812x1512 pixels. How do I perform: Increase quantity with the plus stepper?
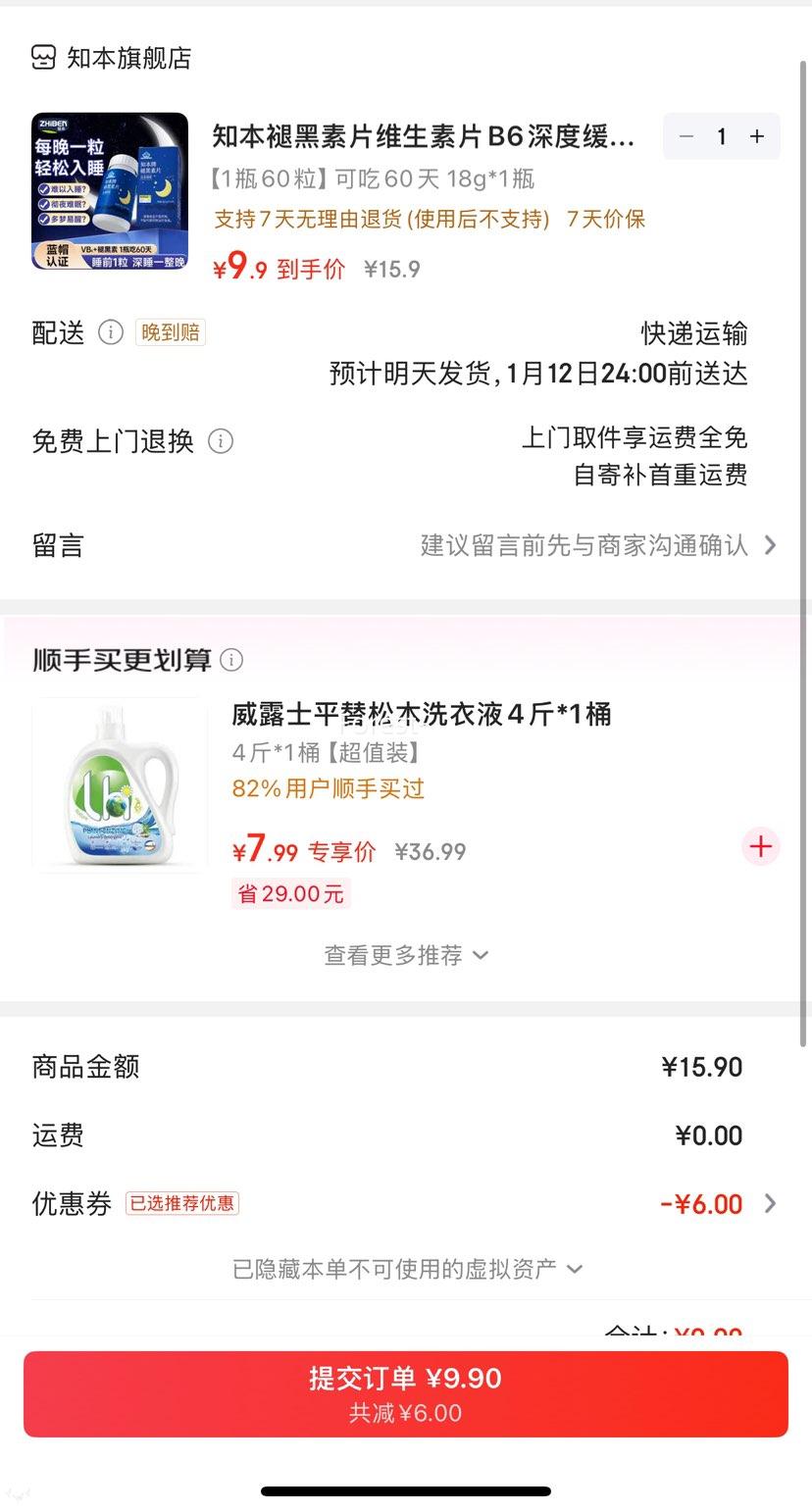click(756, 137)
